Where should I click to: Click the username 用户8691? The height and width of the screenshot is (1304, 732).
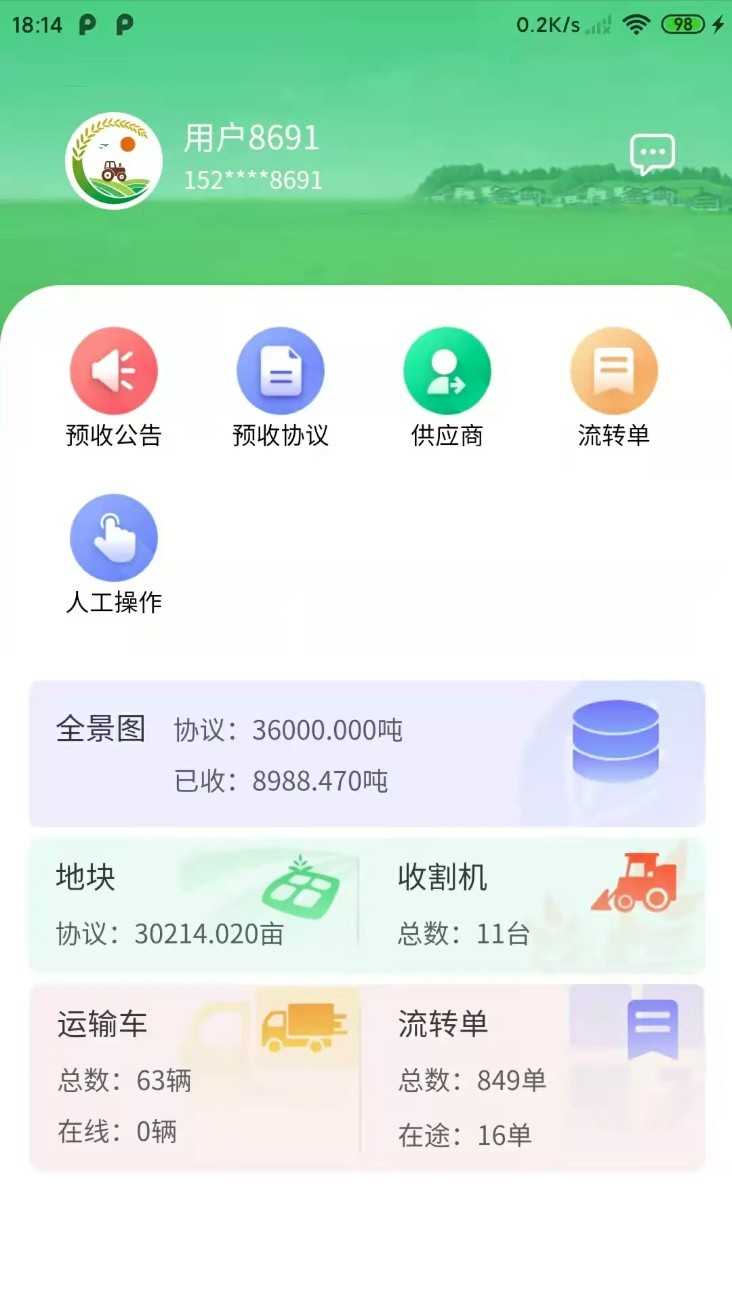[x=250, y=138]
